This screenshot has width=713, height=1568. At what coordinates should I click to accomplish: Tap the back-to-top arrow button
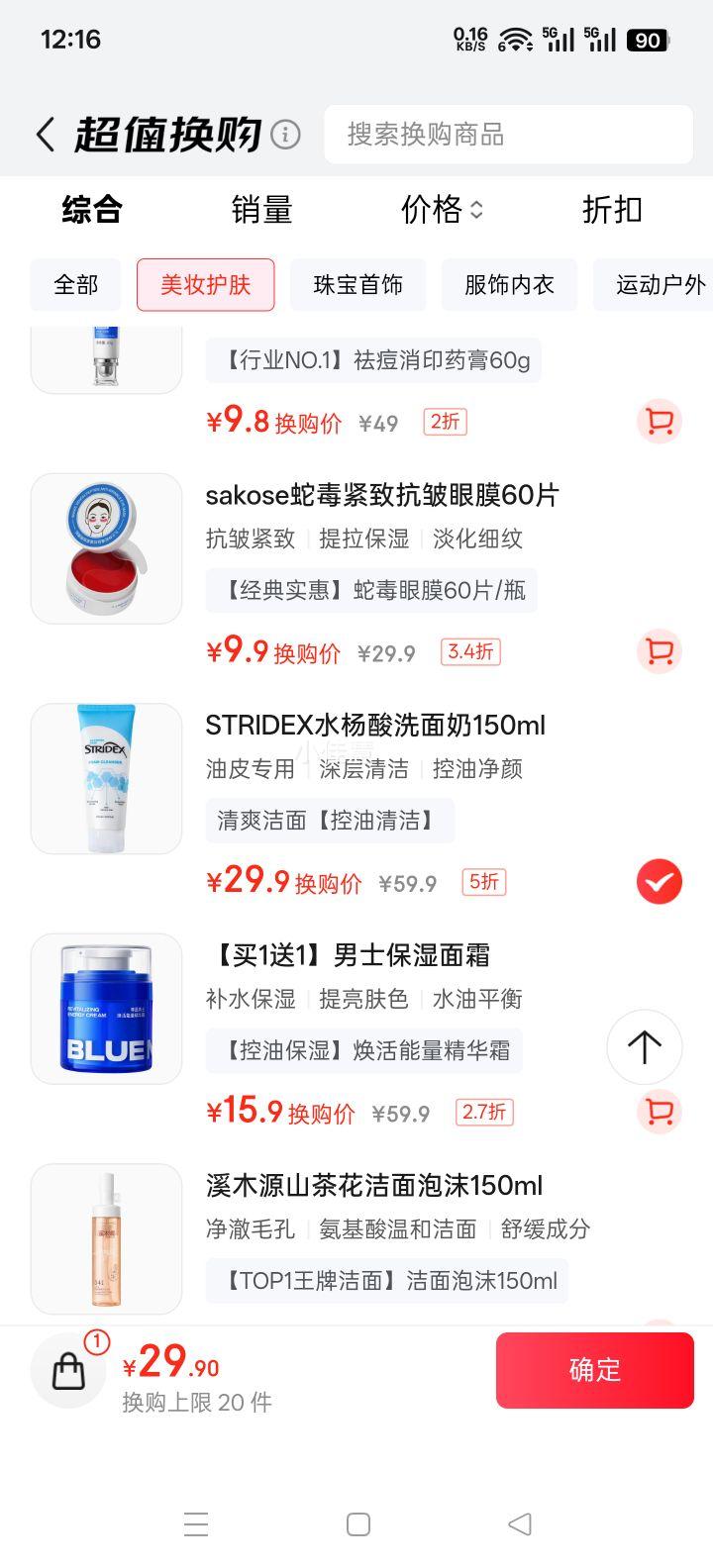[644, 1047]
